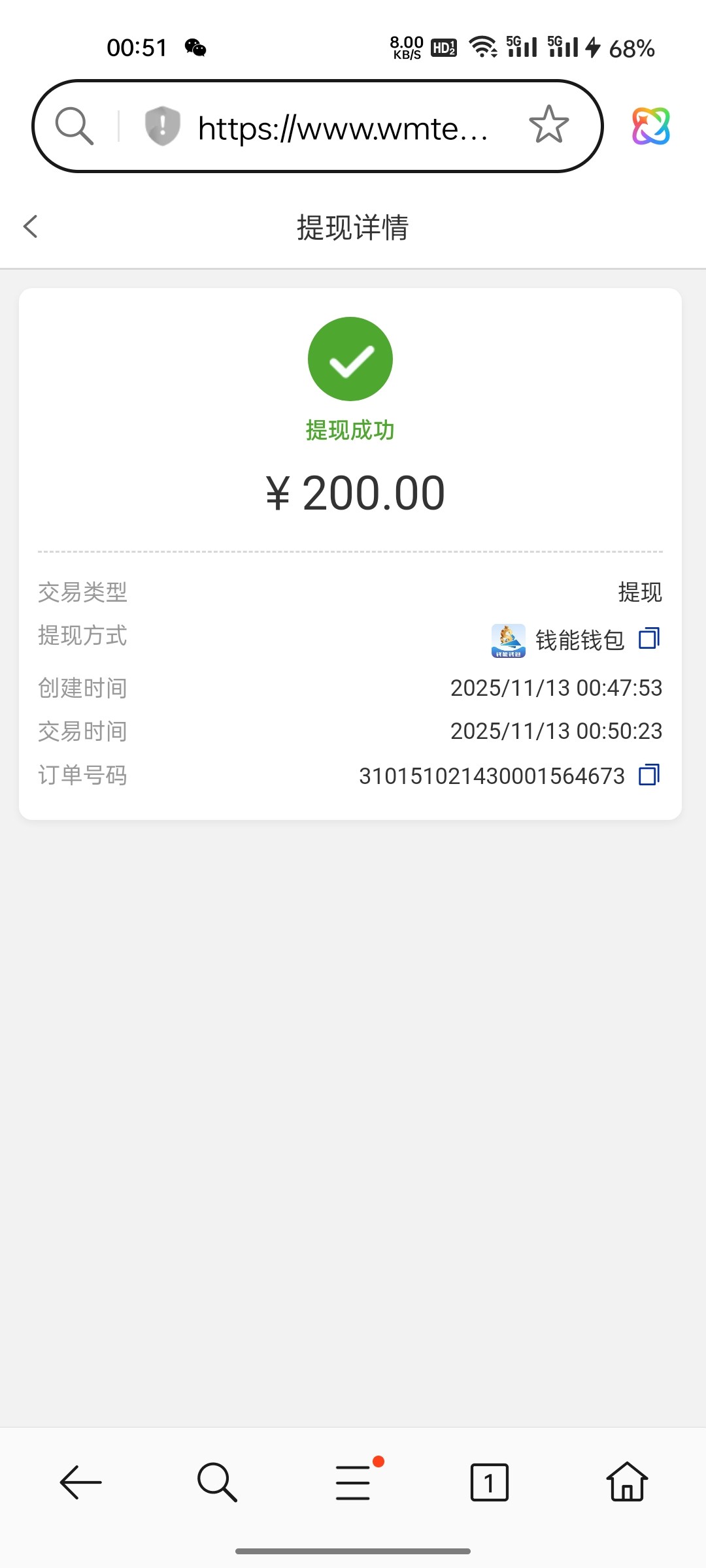Tap the search icon in the address bar
This screenshot has width=706, height=1568.
[75, 126]
